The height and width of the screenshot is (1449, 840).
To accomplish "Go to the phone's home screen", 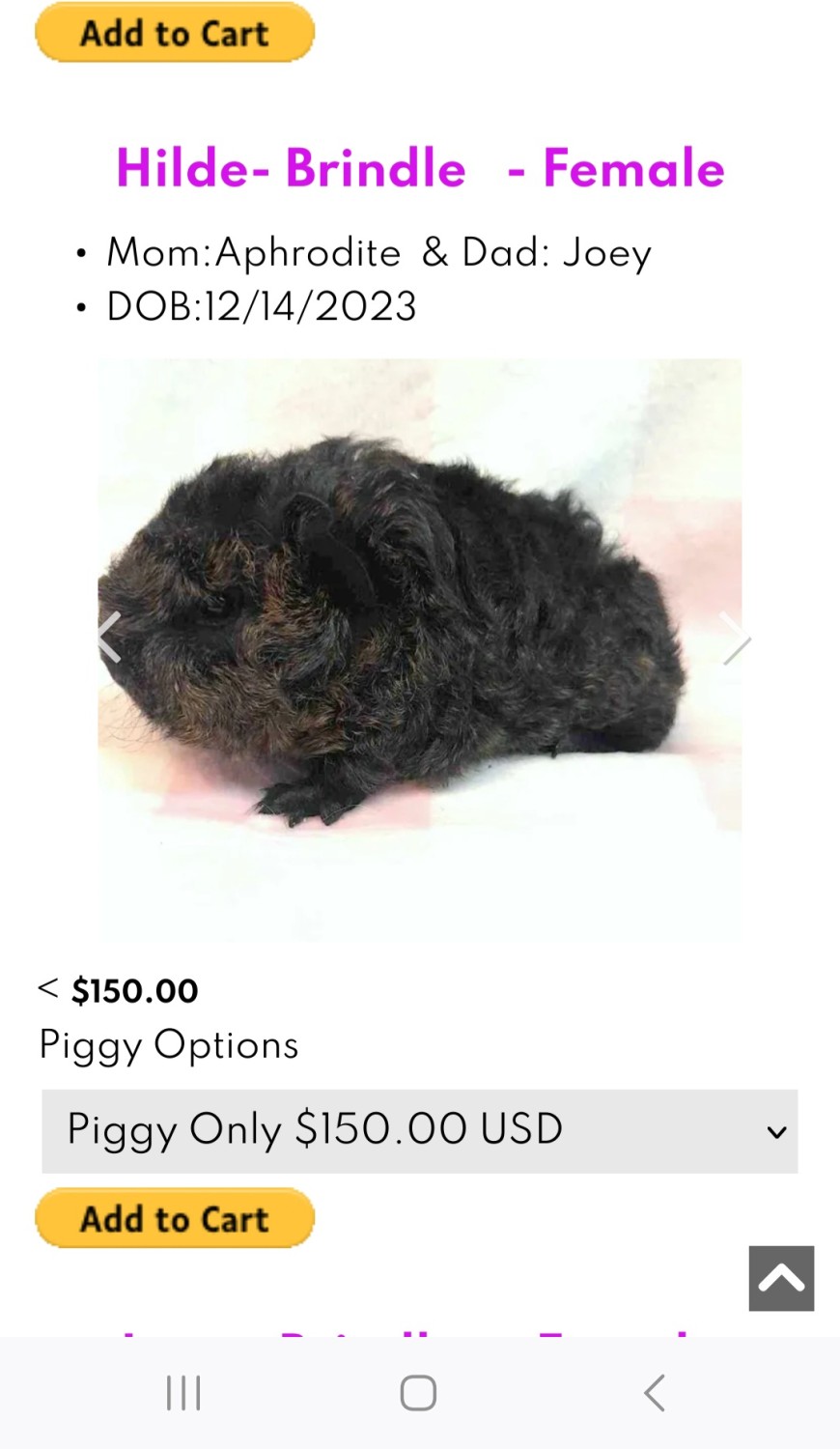I will coord(418,1393).
